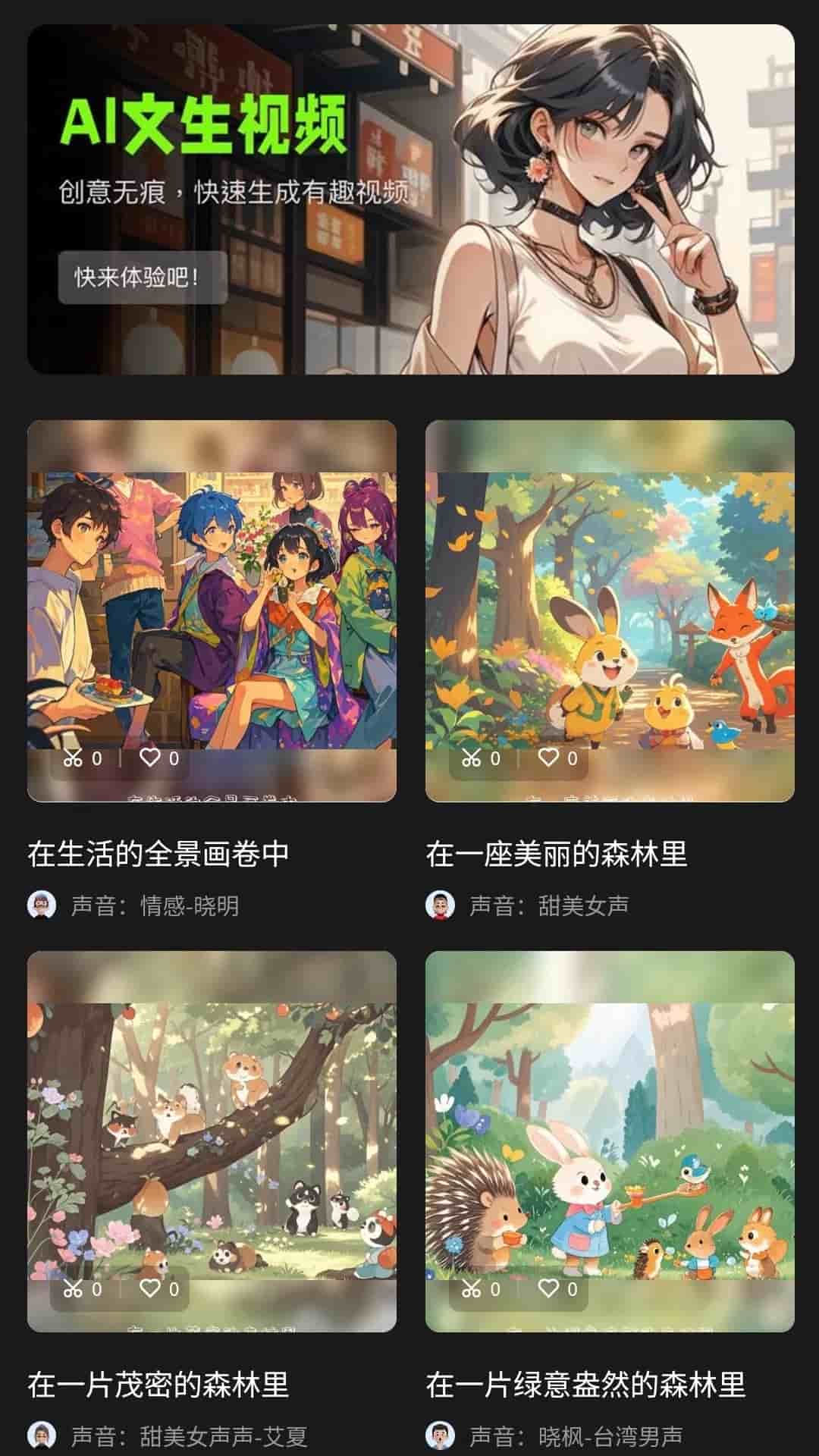The image size is (819, 1456).
Task: Open the anime group video thumbnail
Action: click(213, 607)
